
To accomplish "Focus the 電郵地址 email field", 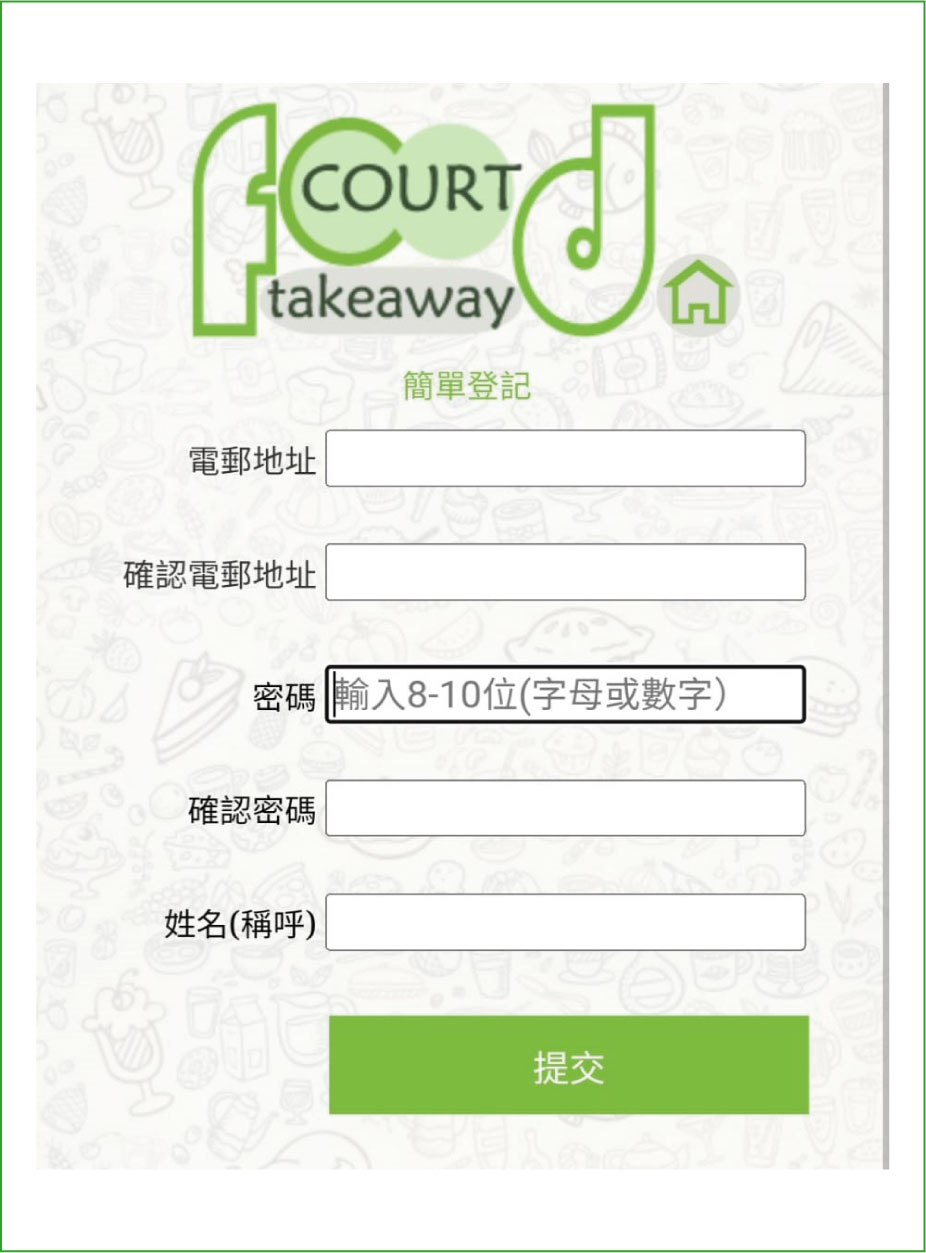I will [565, 459].
